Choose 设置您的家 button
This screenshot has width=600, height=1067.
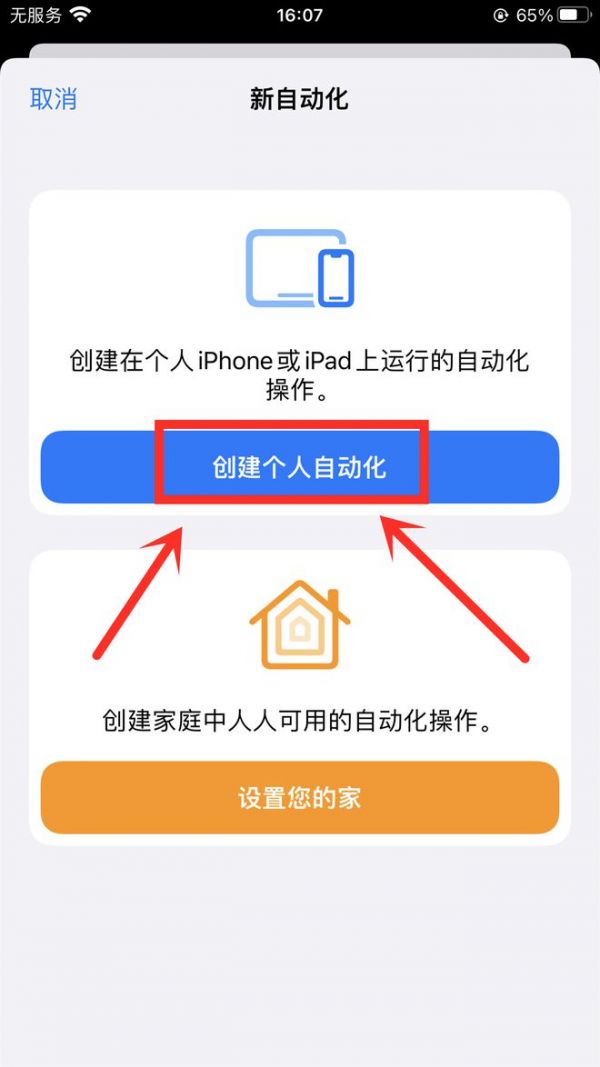[x=299, y=798]
